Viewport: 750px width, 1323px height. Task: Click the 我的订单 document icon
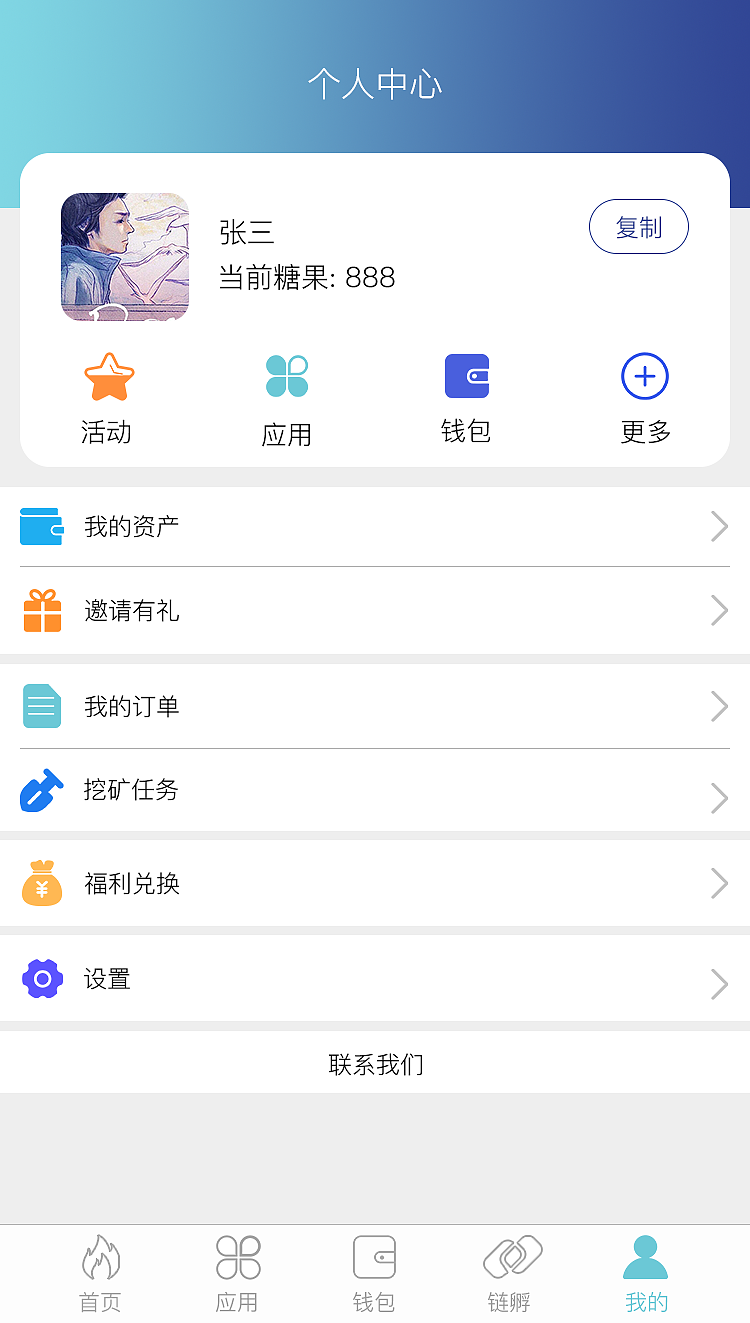click(x=42, y=706)
